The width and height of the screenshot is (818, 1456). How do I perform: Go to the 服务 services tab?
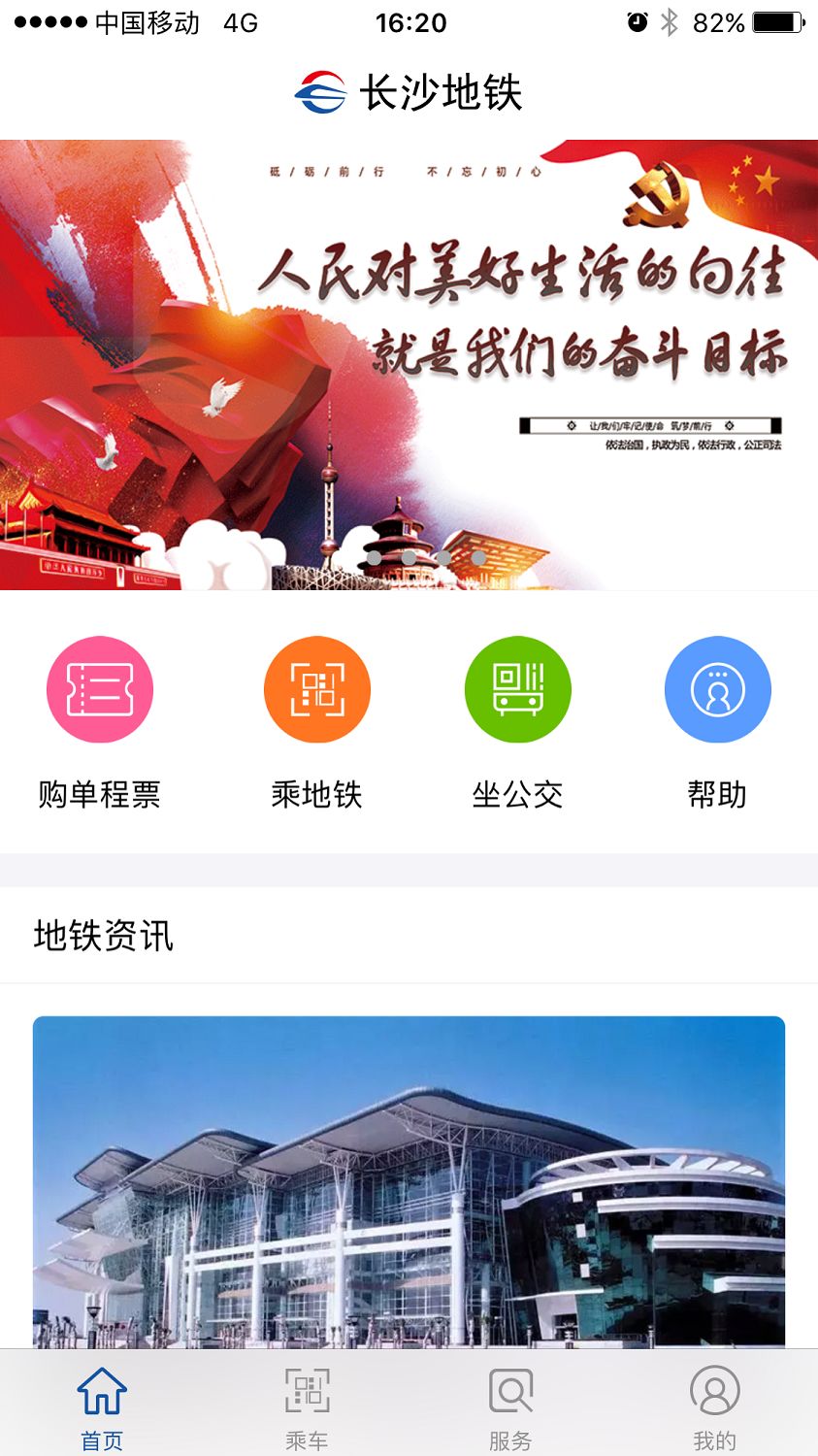[x=510, y=1406]
